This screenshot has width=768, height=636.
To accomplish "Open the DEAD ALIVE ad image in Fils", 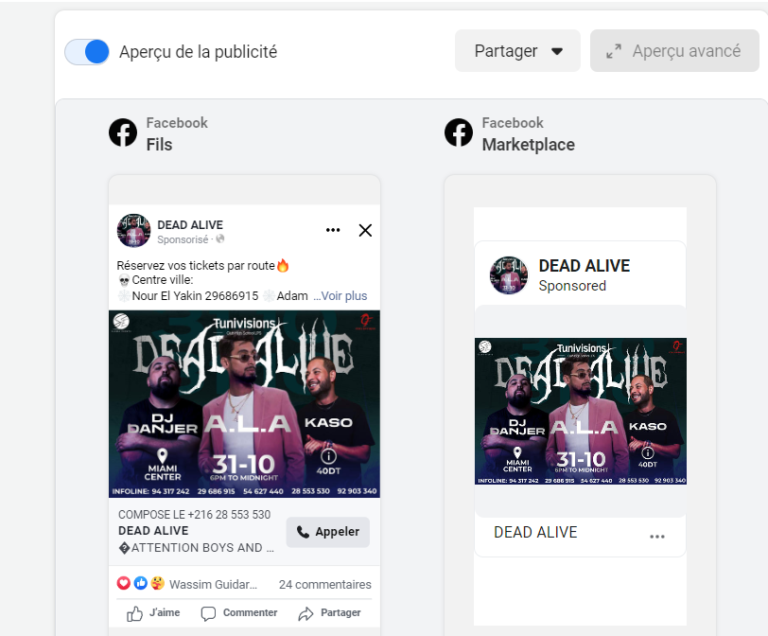I will point(244,404).
